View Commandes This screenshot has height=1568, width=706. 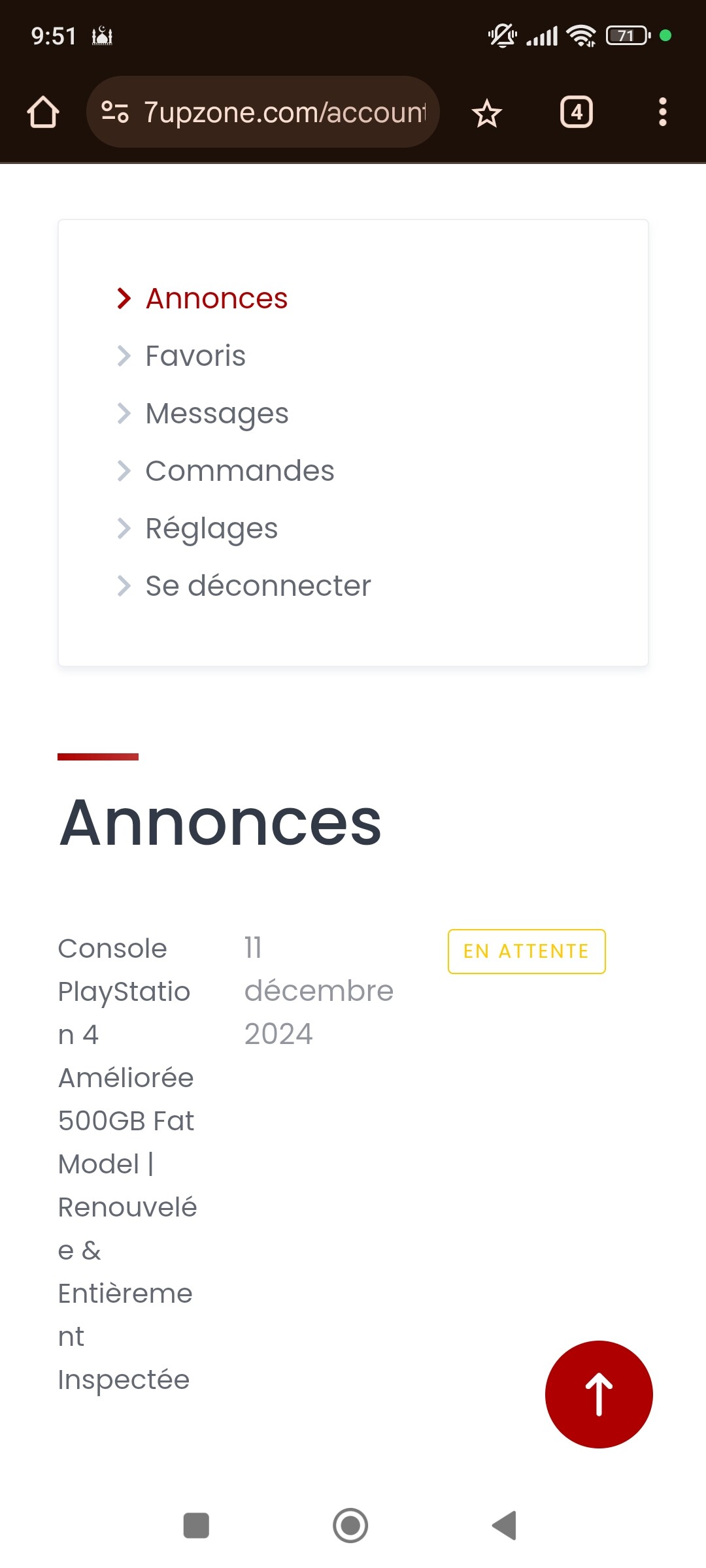click(x=240, y=471)
